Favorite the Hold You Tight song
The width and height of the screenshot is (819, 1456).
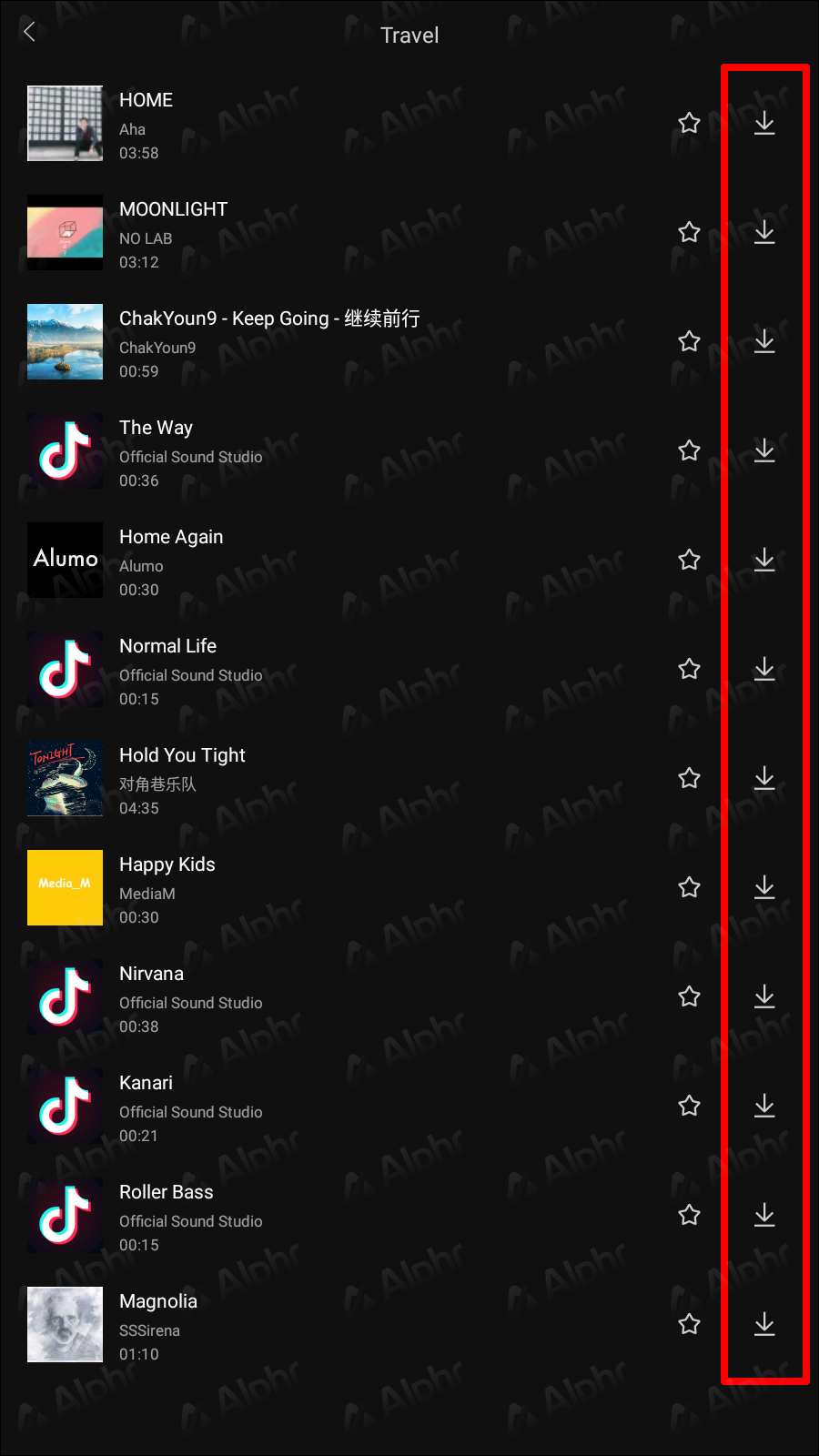(x=689, y=778)
